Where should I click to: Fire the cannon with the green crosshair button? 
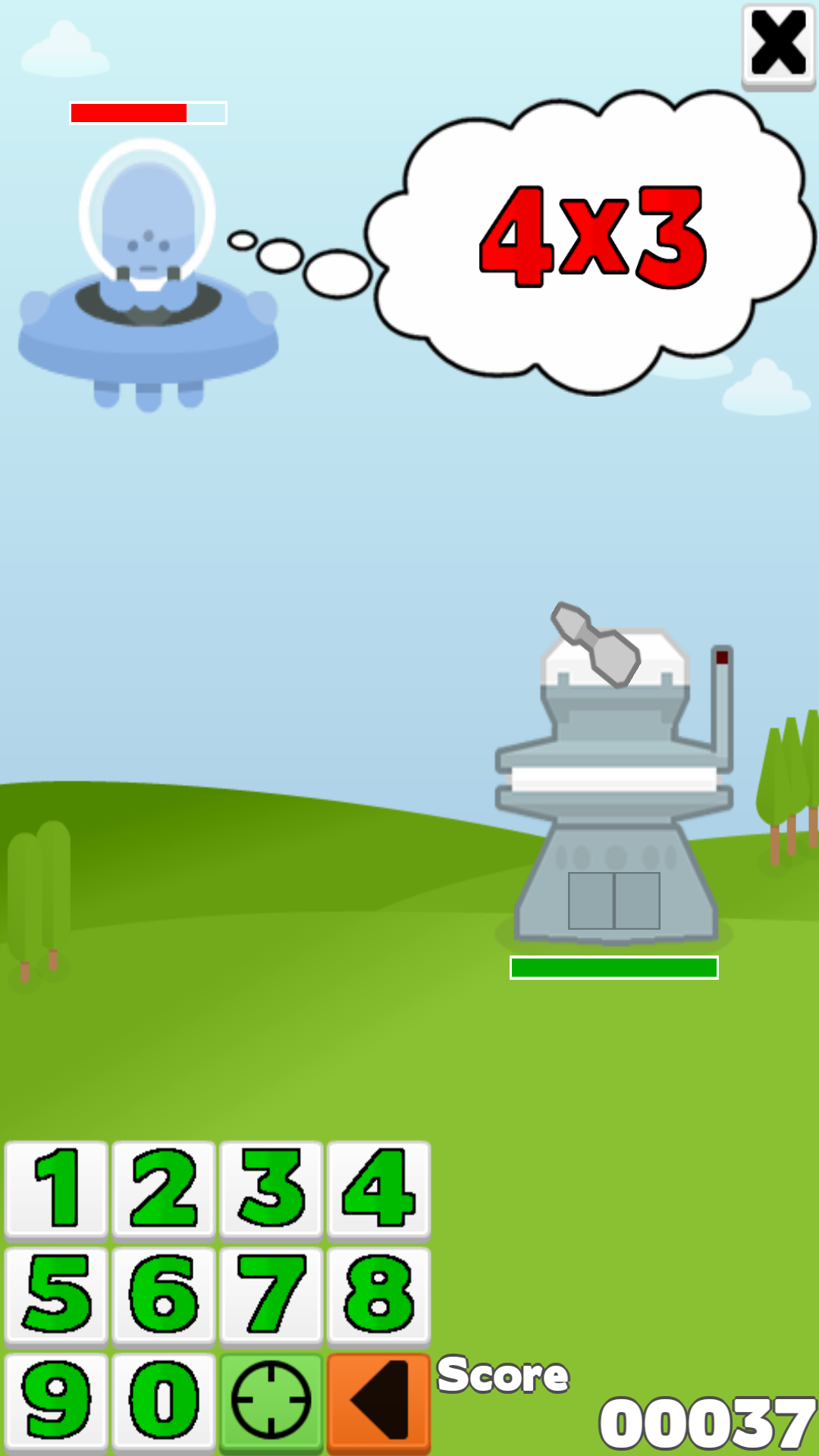(x=271, y=1403)
